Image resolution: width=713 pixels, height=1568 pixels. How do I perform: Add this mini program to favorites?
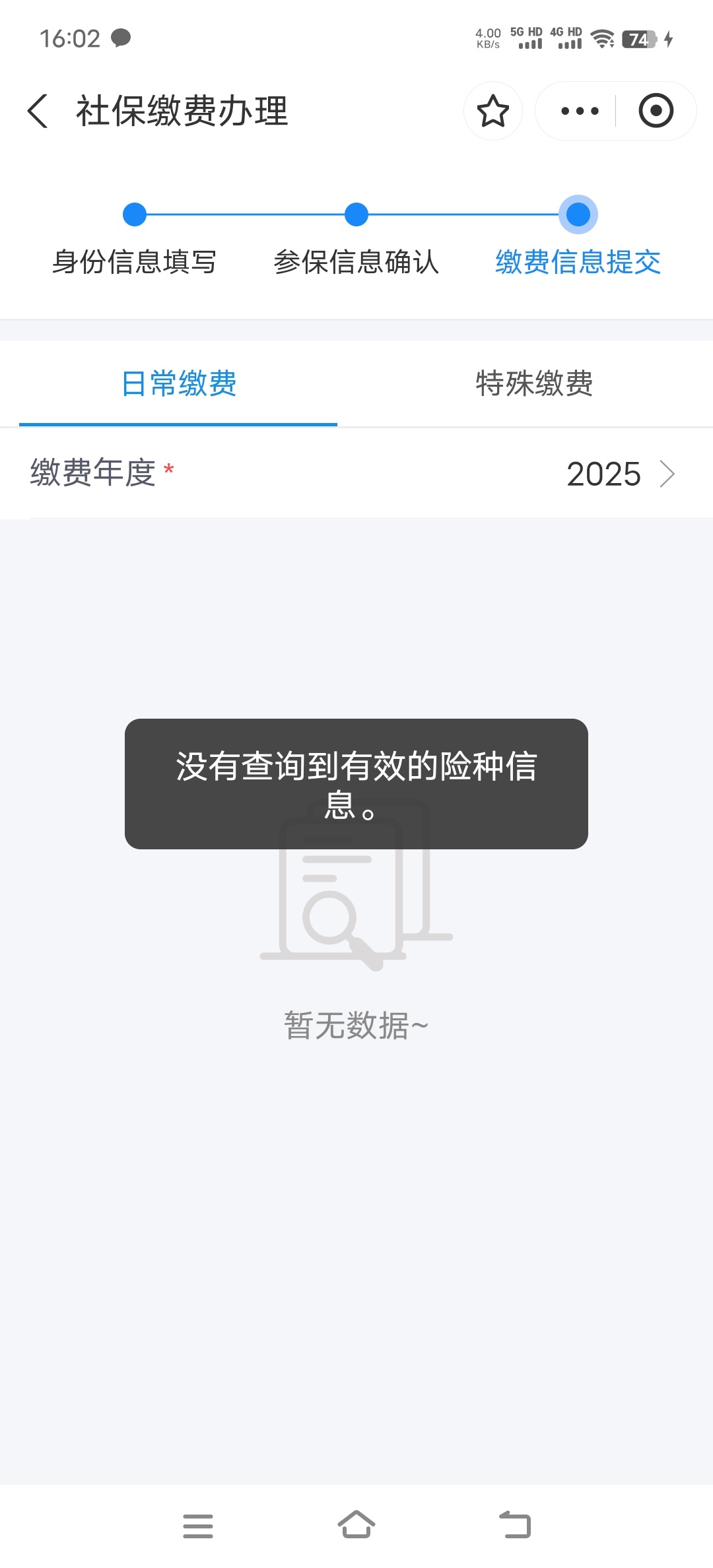click(x=493, y=111)
